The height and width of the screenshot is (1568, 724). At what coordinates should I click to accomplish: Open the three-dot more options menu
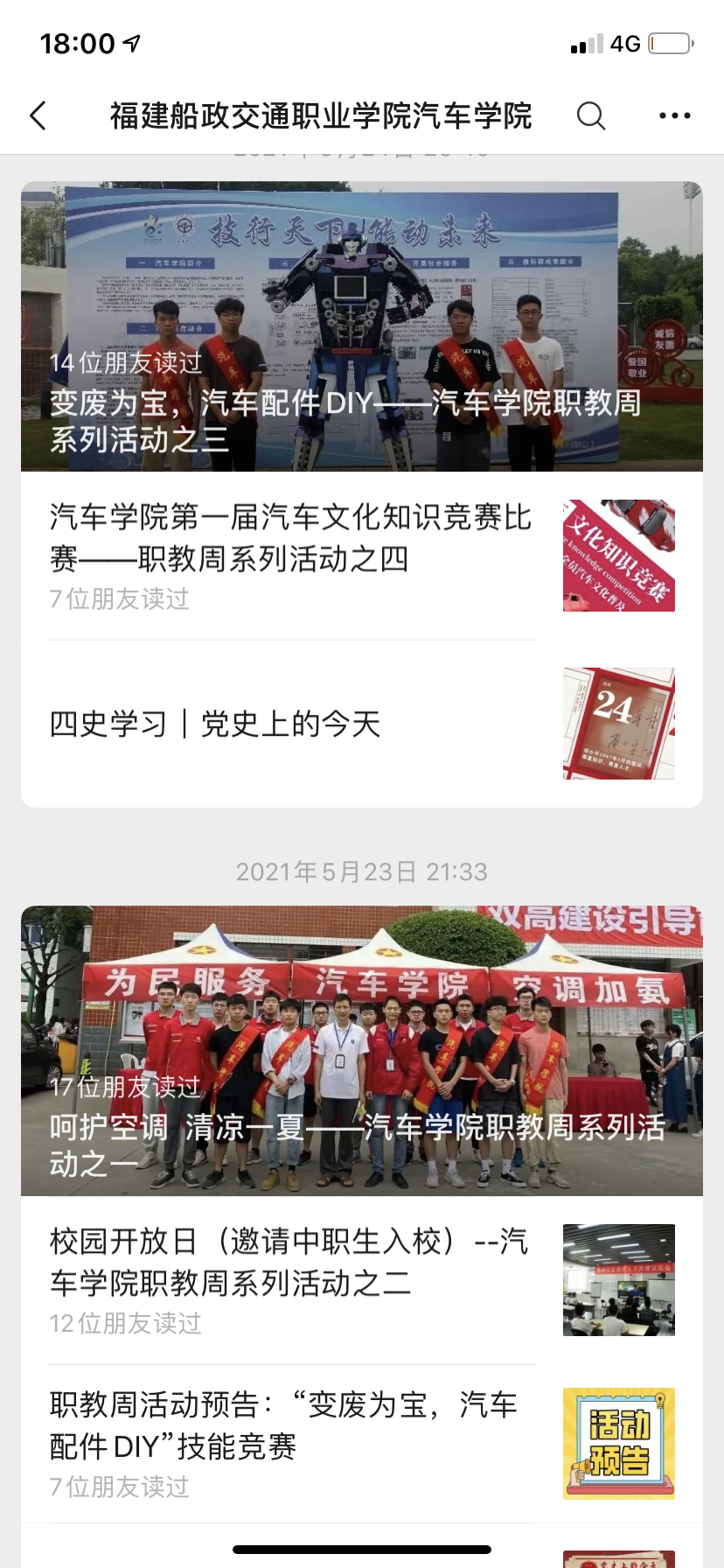point(674,115)
